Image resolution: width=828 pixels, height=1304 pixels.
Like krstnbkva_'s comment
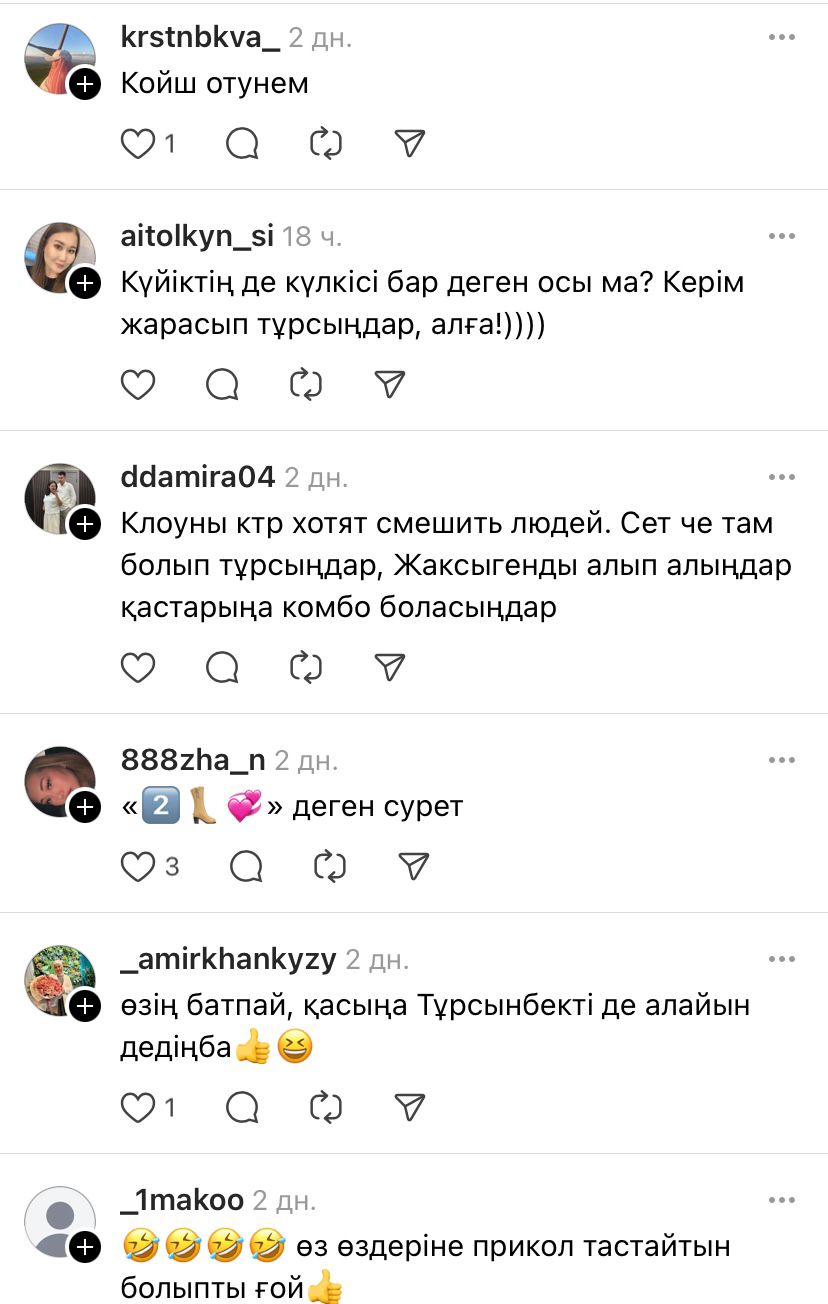point(137,144)
